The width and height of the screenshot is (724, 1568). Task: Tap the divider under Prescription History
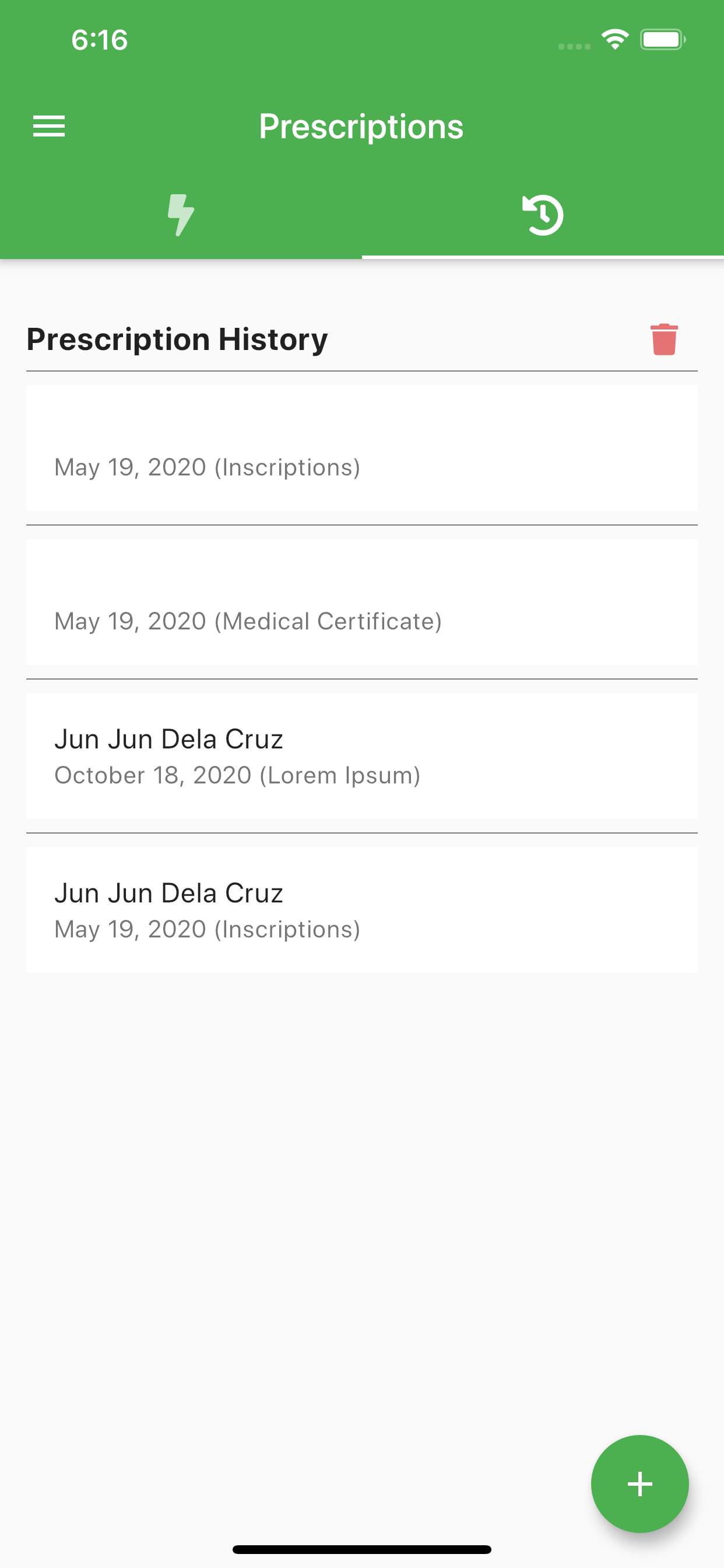pos(361,370)
